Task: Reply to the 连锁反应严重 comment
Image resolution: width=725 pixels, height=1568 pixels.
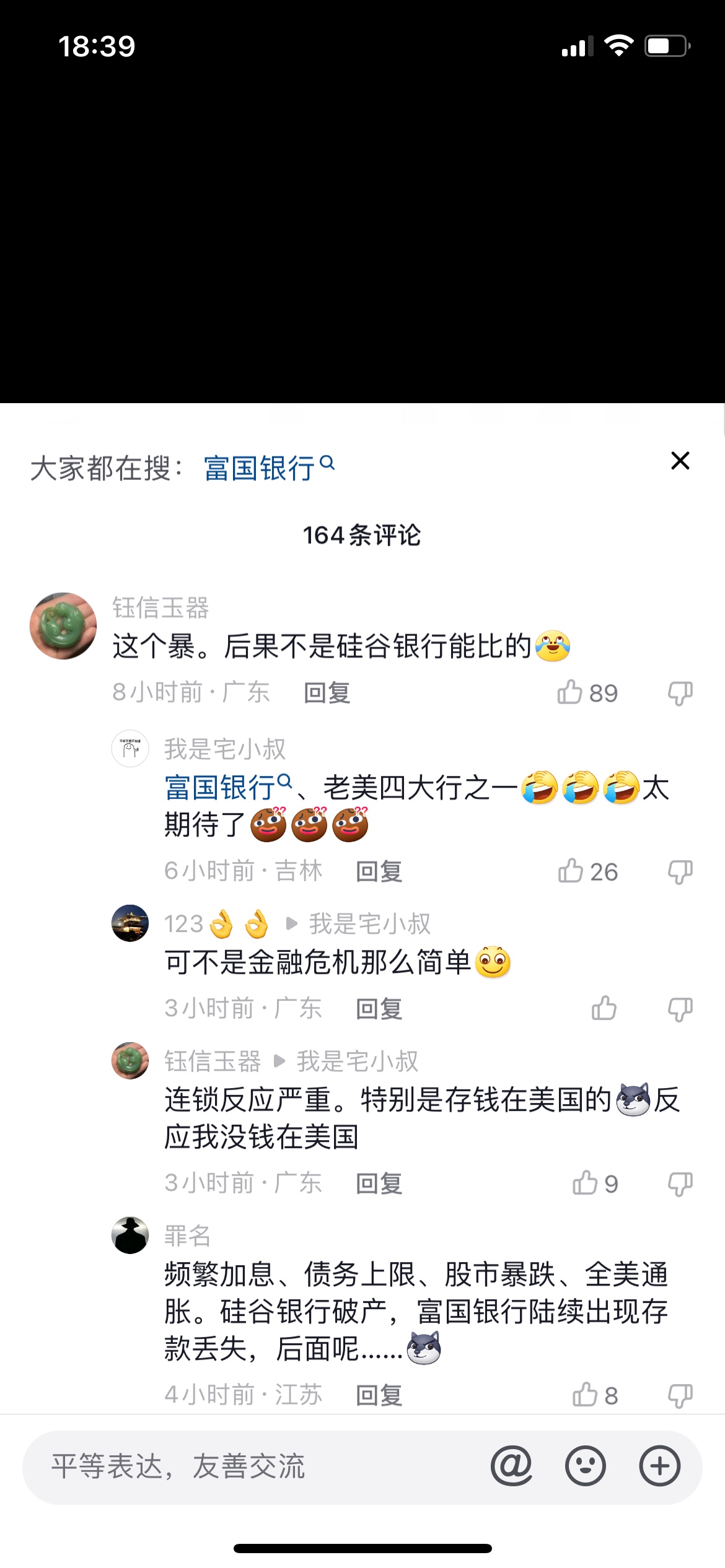Action: click(379, 1183)
